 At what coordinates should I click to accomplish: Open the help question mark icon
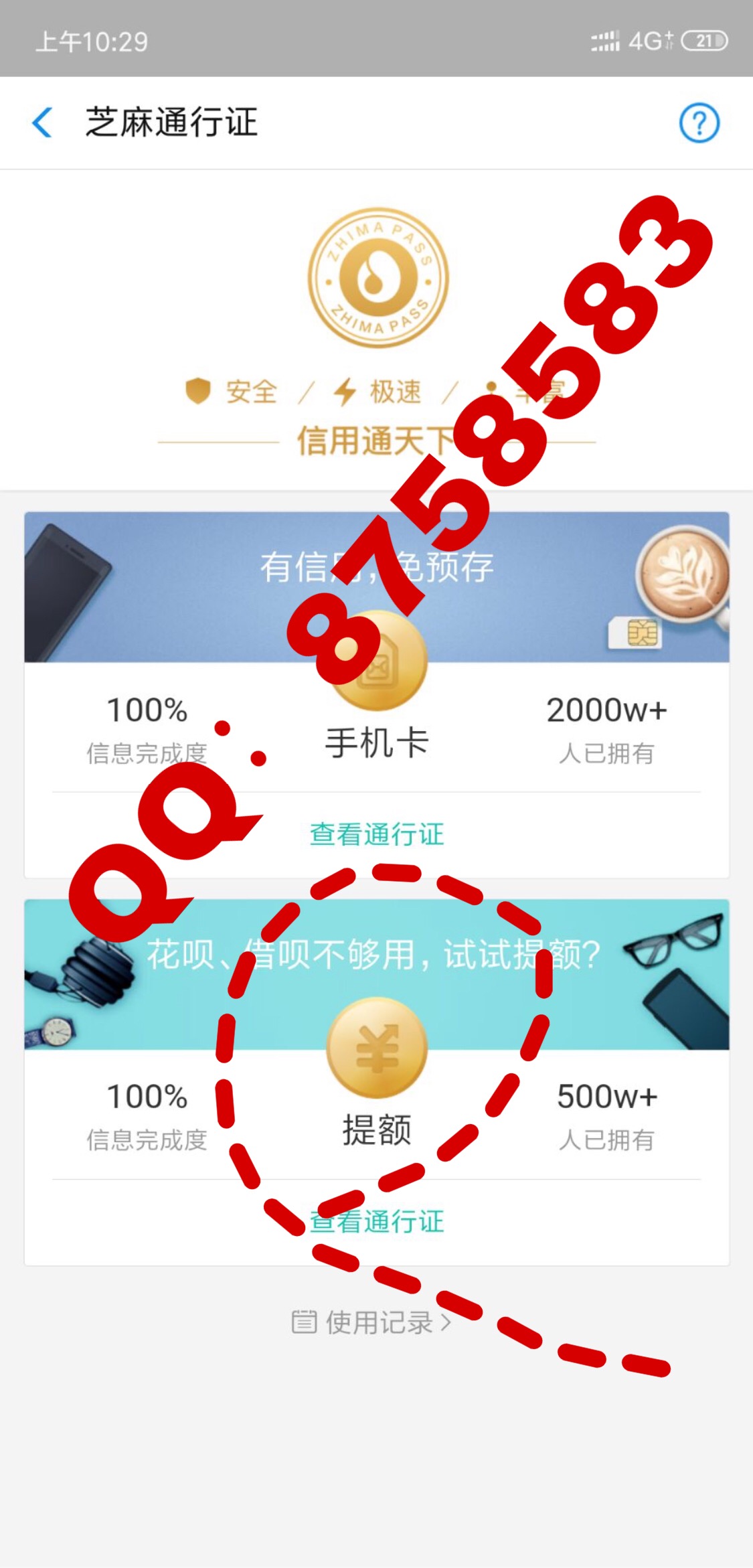click(699, 123)
